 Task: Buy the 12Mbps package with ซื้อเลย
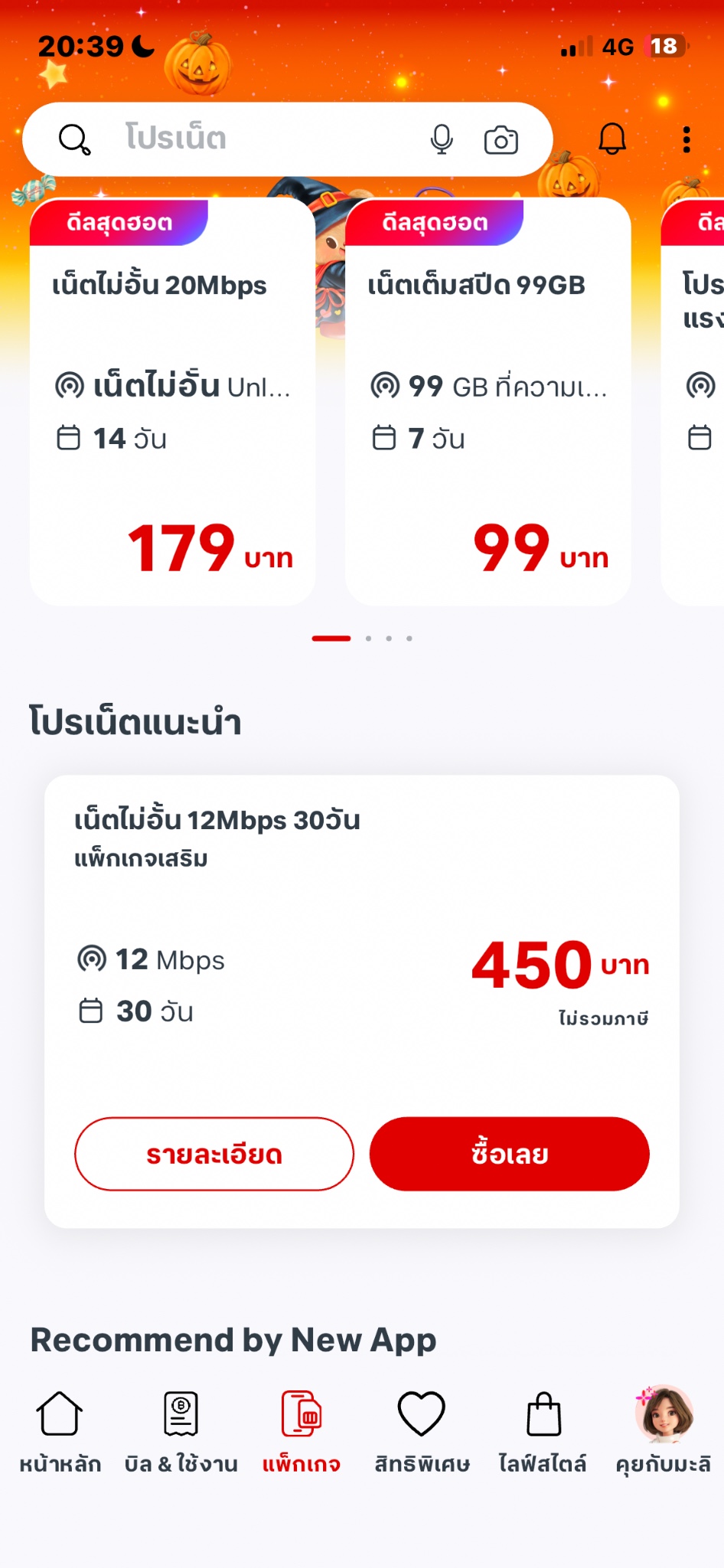click(x=509, y=1154)
